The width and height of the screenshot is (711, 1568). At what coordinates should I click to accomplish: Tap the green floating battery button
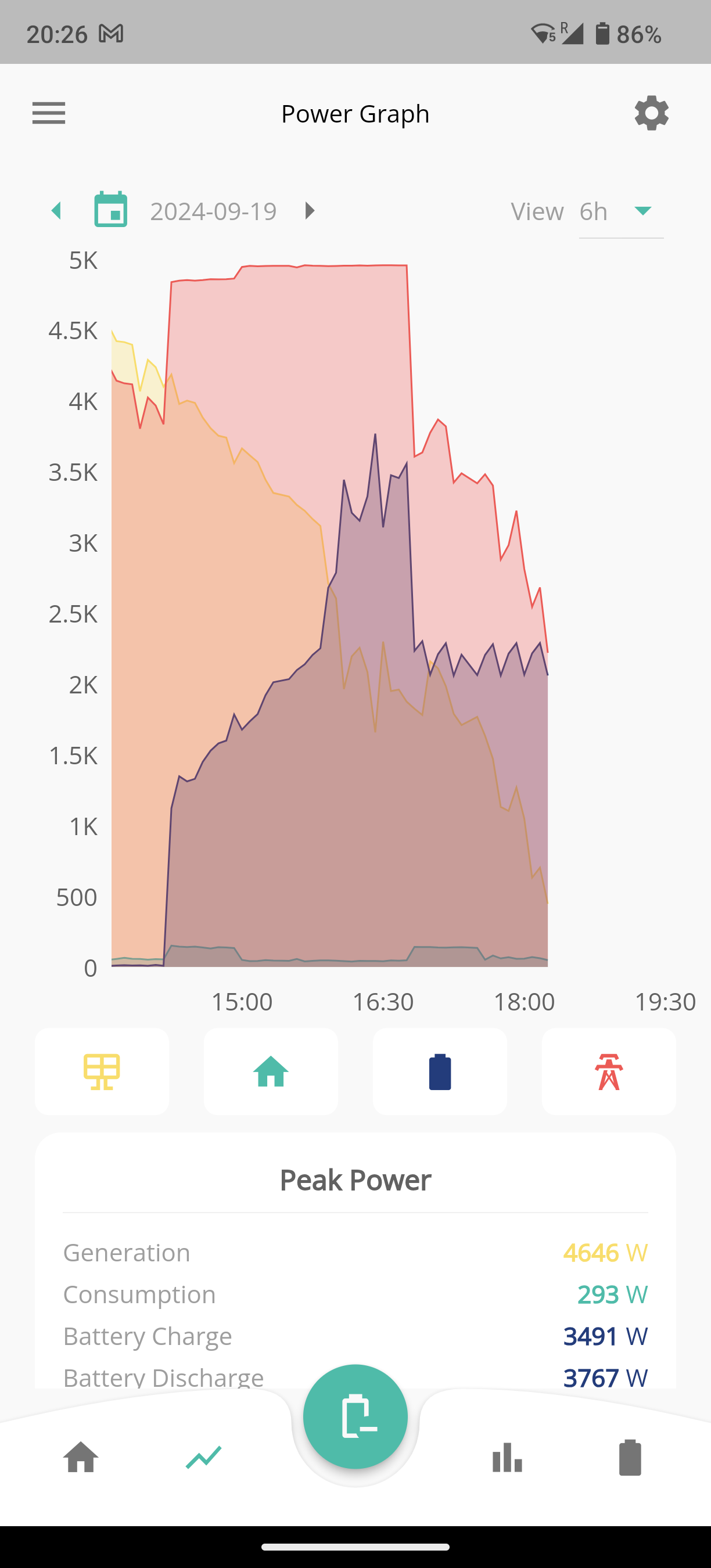pyautogui.click(x=355, y=1417)
